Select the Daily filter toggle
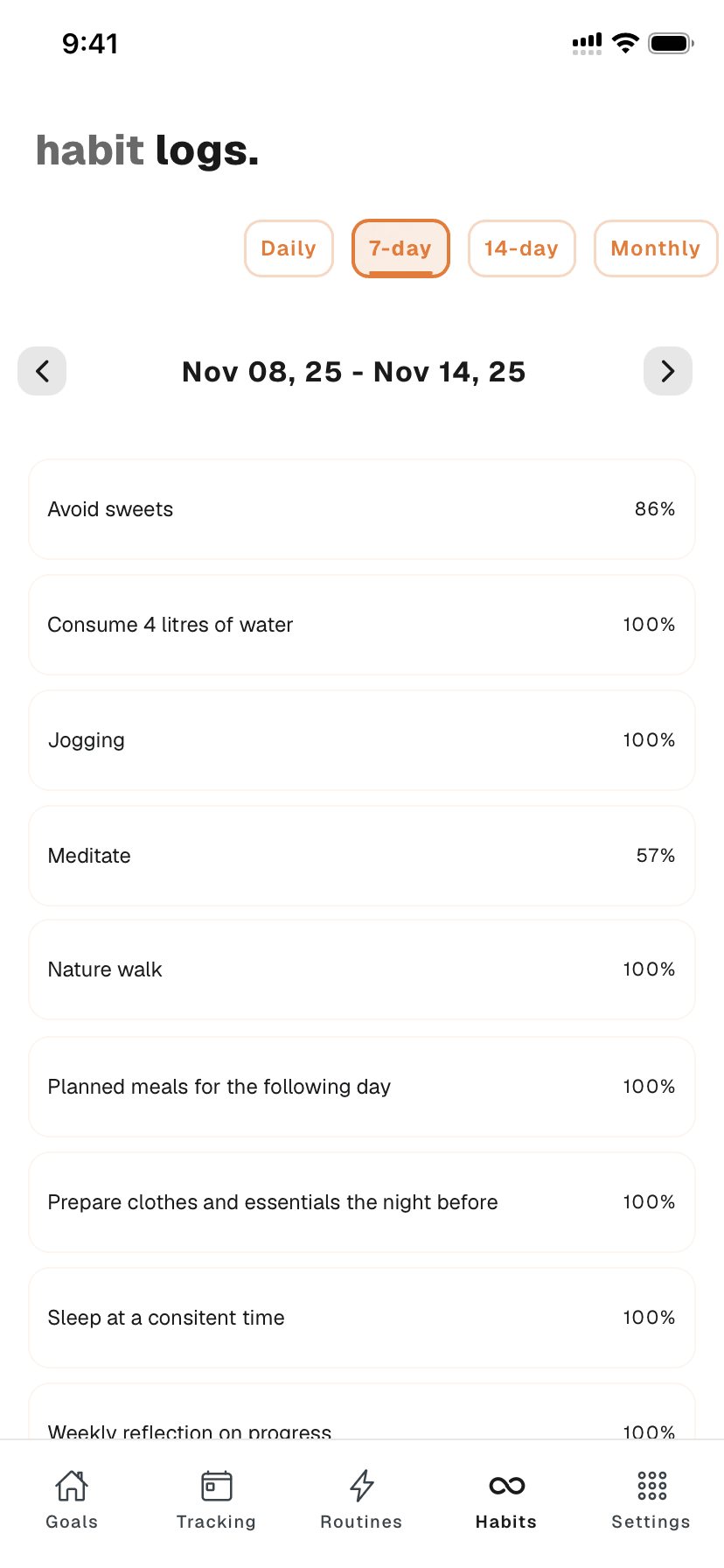Image resolution: width=724 pixels, height=1568 pixels. (289, 248)
